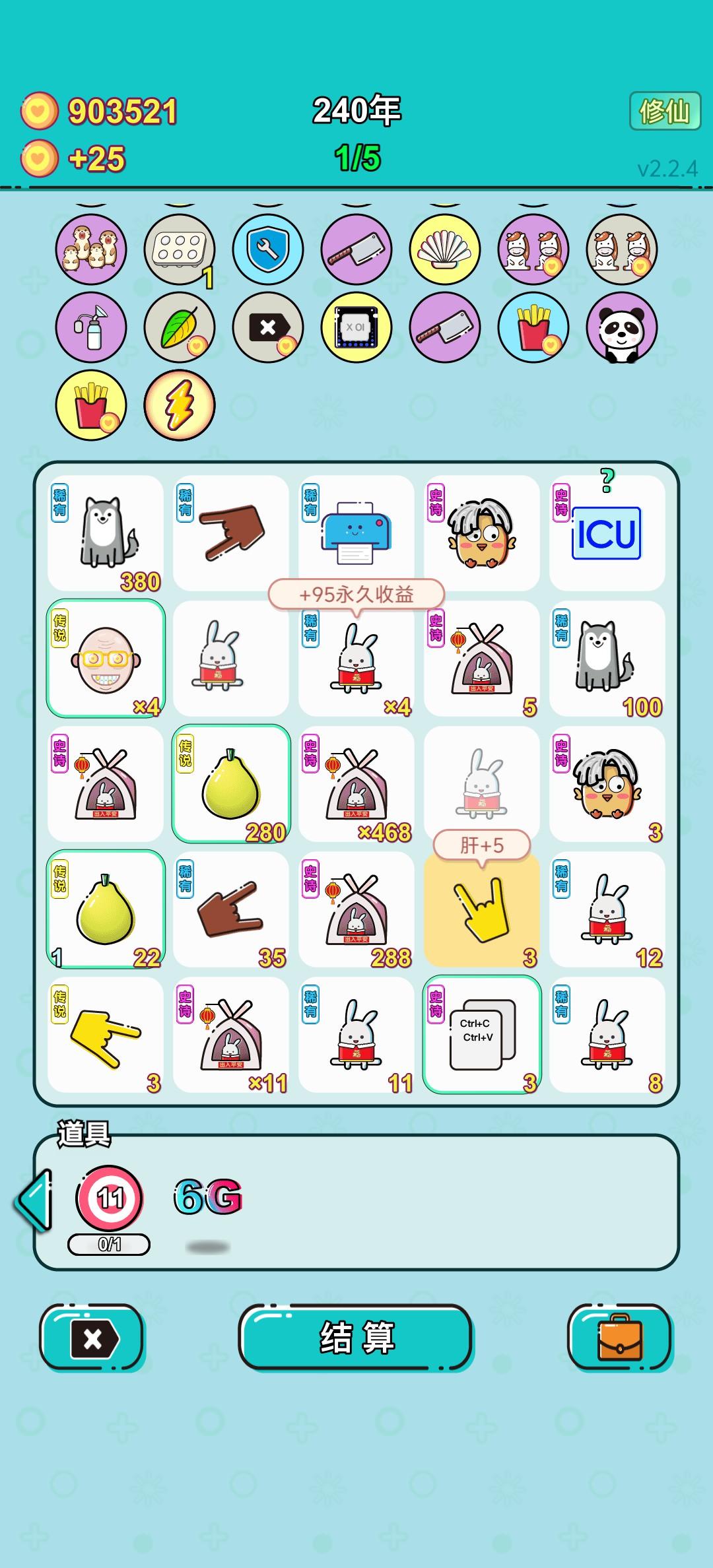
Task: Tap the question mark above the ICU tile
Action: pos(607,478)
